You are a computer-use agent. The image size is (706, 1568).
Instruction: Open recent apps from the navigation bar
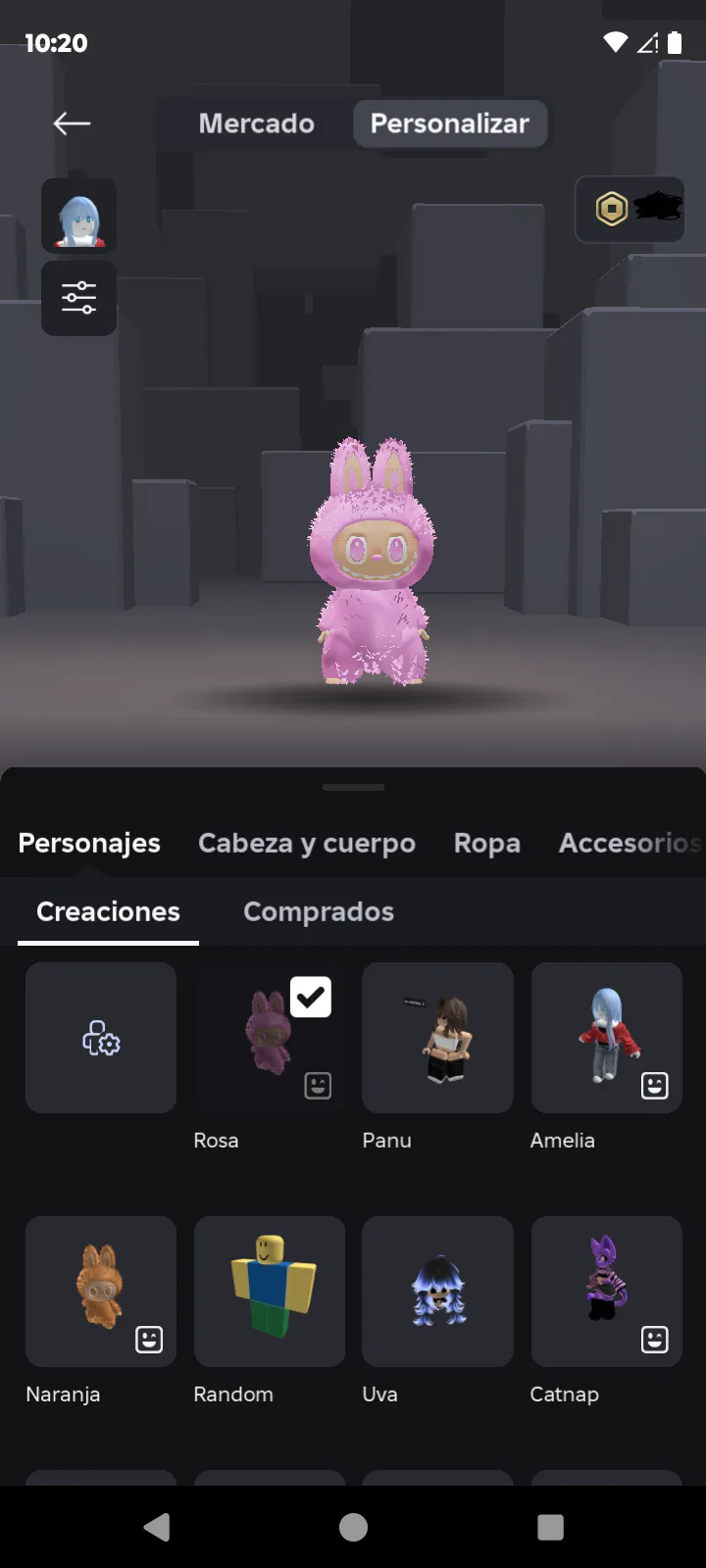tap(551, 1527)
